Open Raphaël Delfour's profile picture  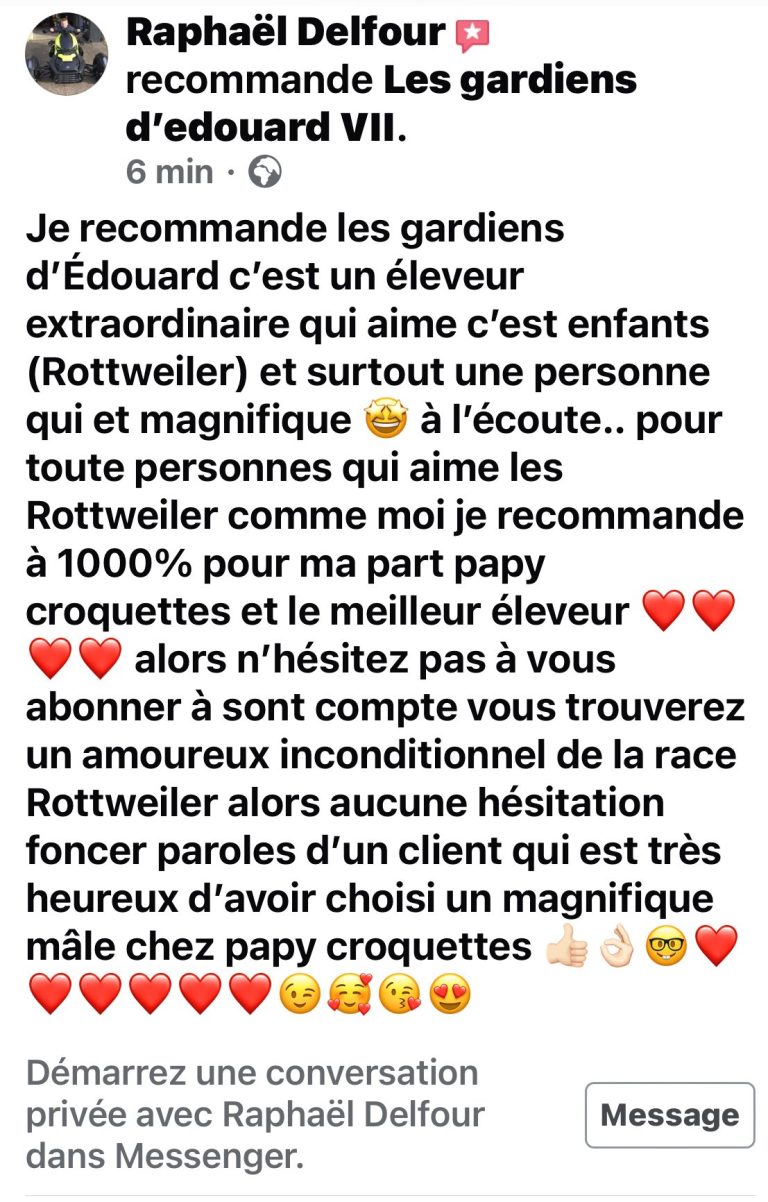(x=66, y=55)
